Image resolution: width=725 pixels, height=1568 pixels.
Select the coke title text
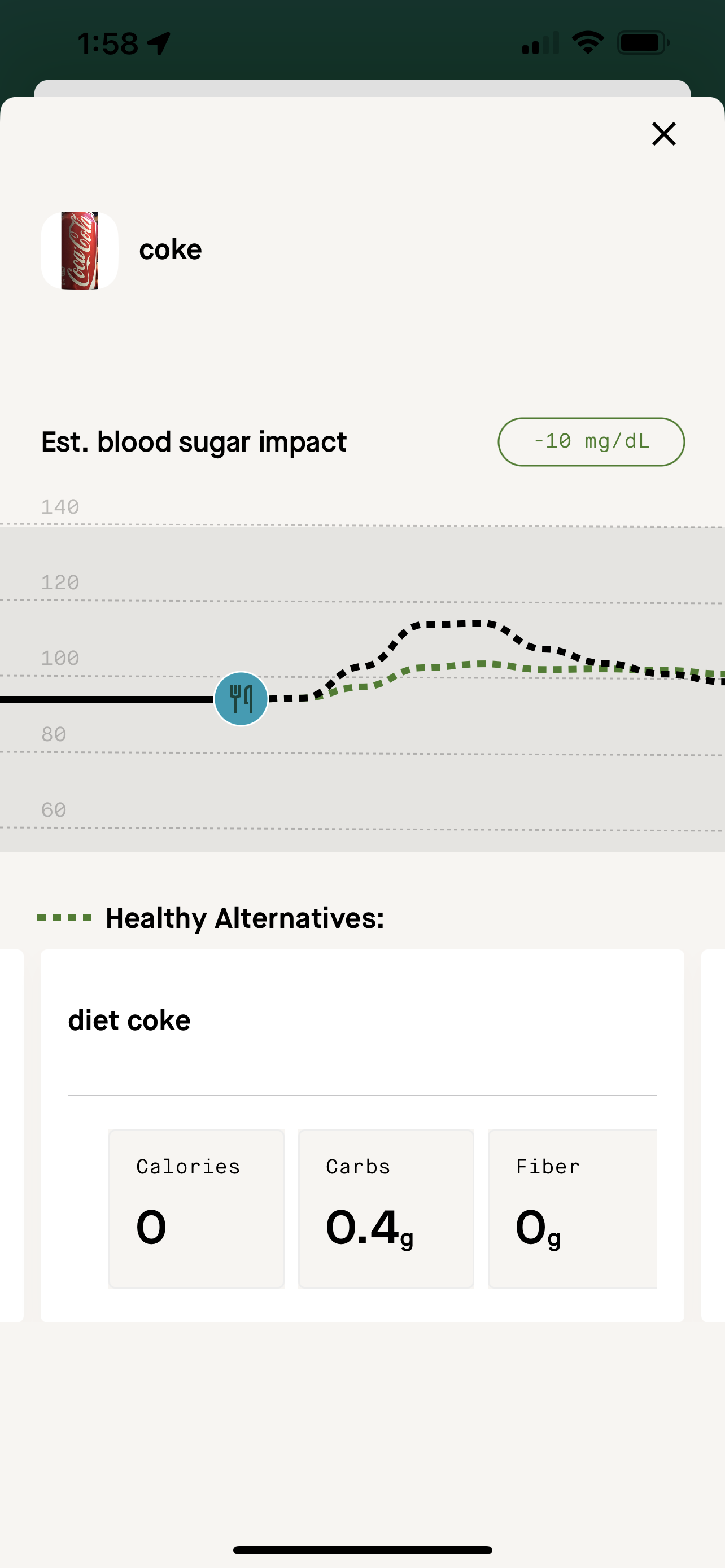pos(171,248)
